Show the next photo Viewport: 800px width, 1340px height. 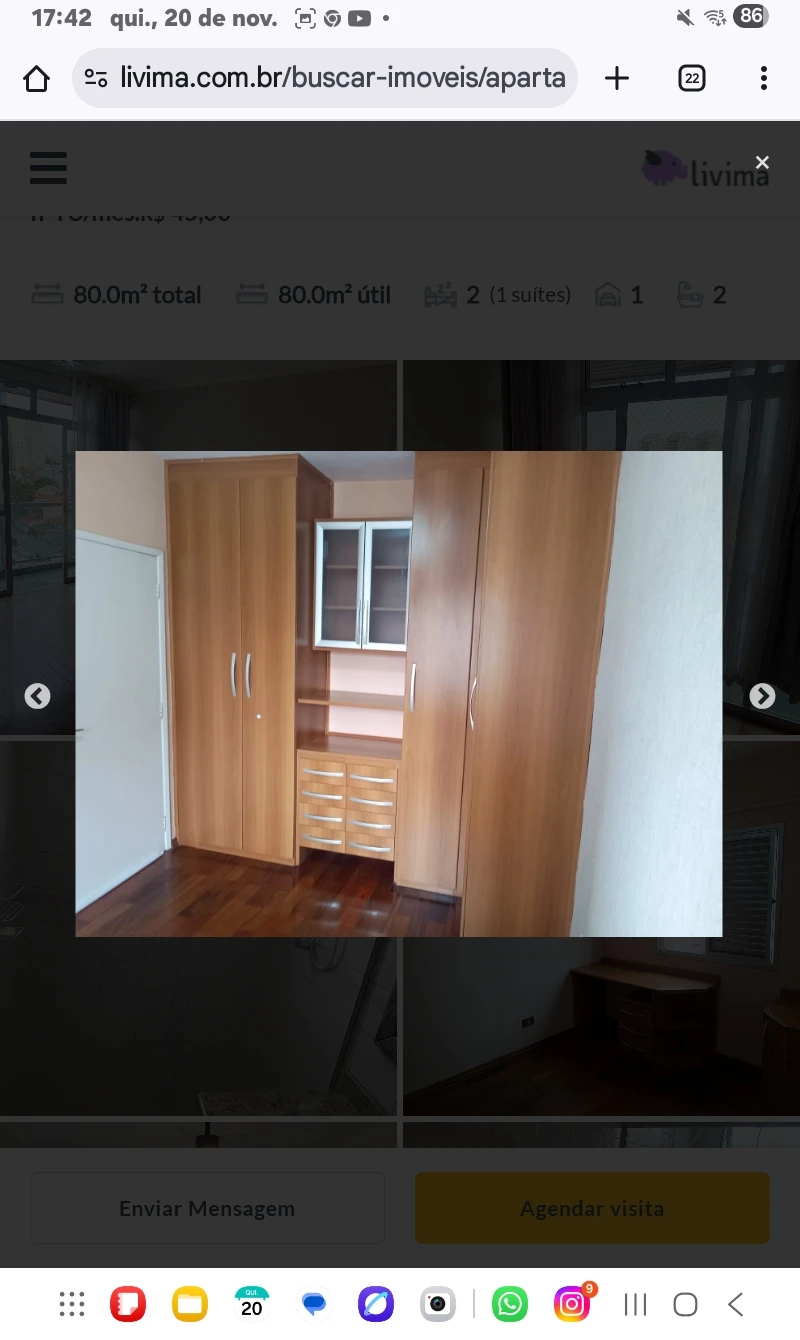tap(762, 696)
